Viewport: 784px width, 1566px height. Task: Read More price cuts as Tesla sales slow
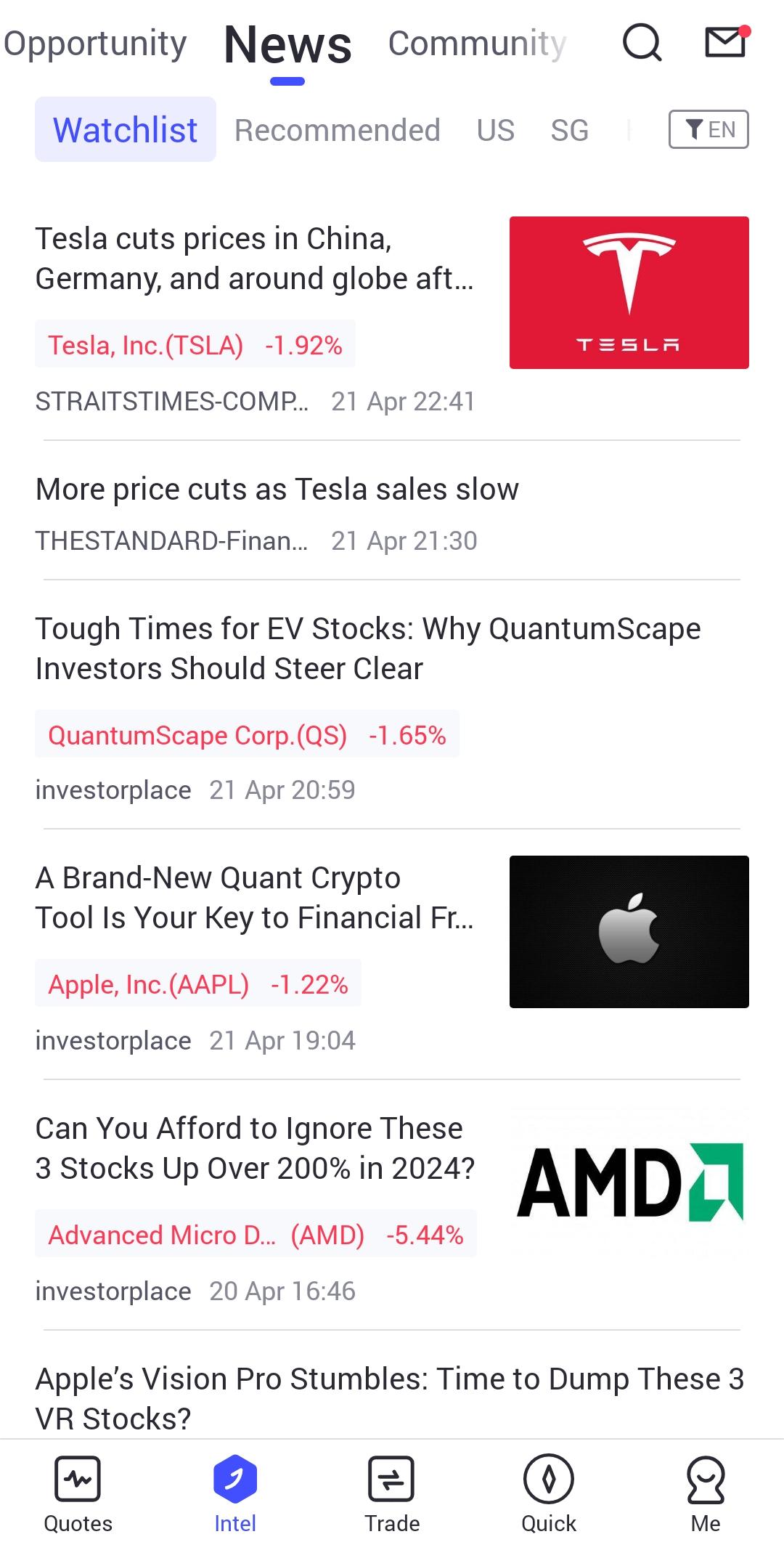[x=277, y=489]
